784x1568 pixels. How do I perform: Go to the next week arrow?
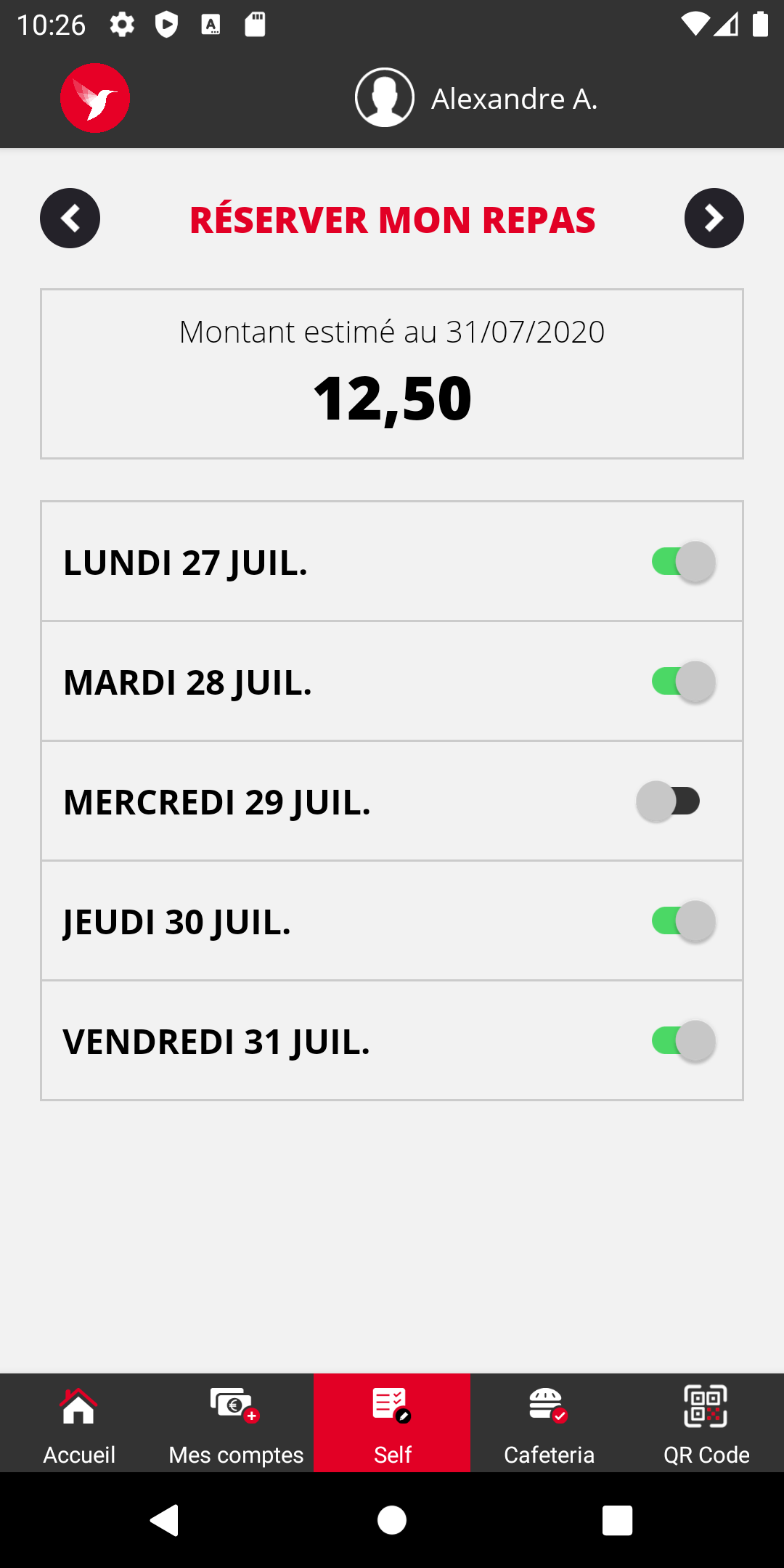point(714,218)
